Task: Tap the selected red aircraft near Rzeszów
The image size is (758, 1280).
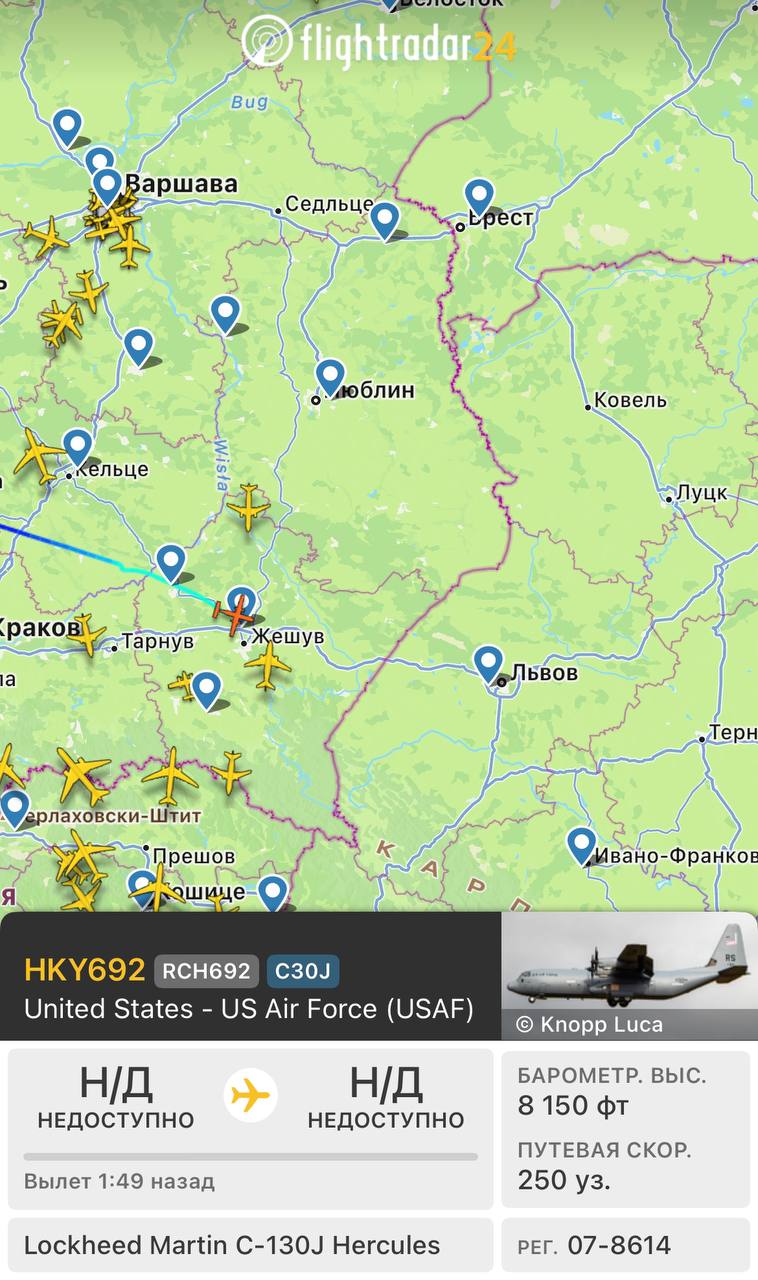Action: tap(238, 616)
